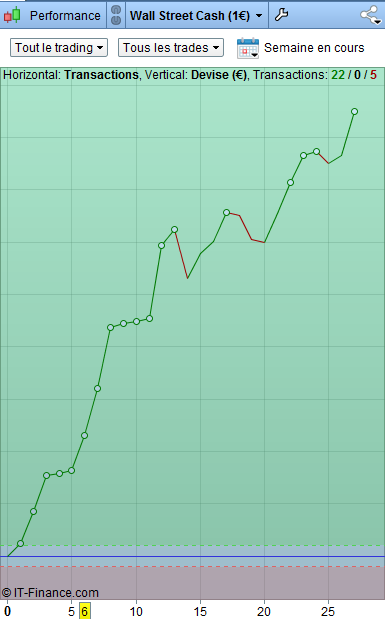This screenshot has width=385, height=619.
Task: Expand the Tout le trading dropdown
Action: point(59,48)
